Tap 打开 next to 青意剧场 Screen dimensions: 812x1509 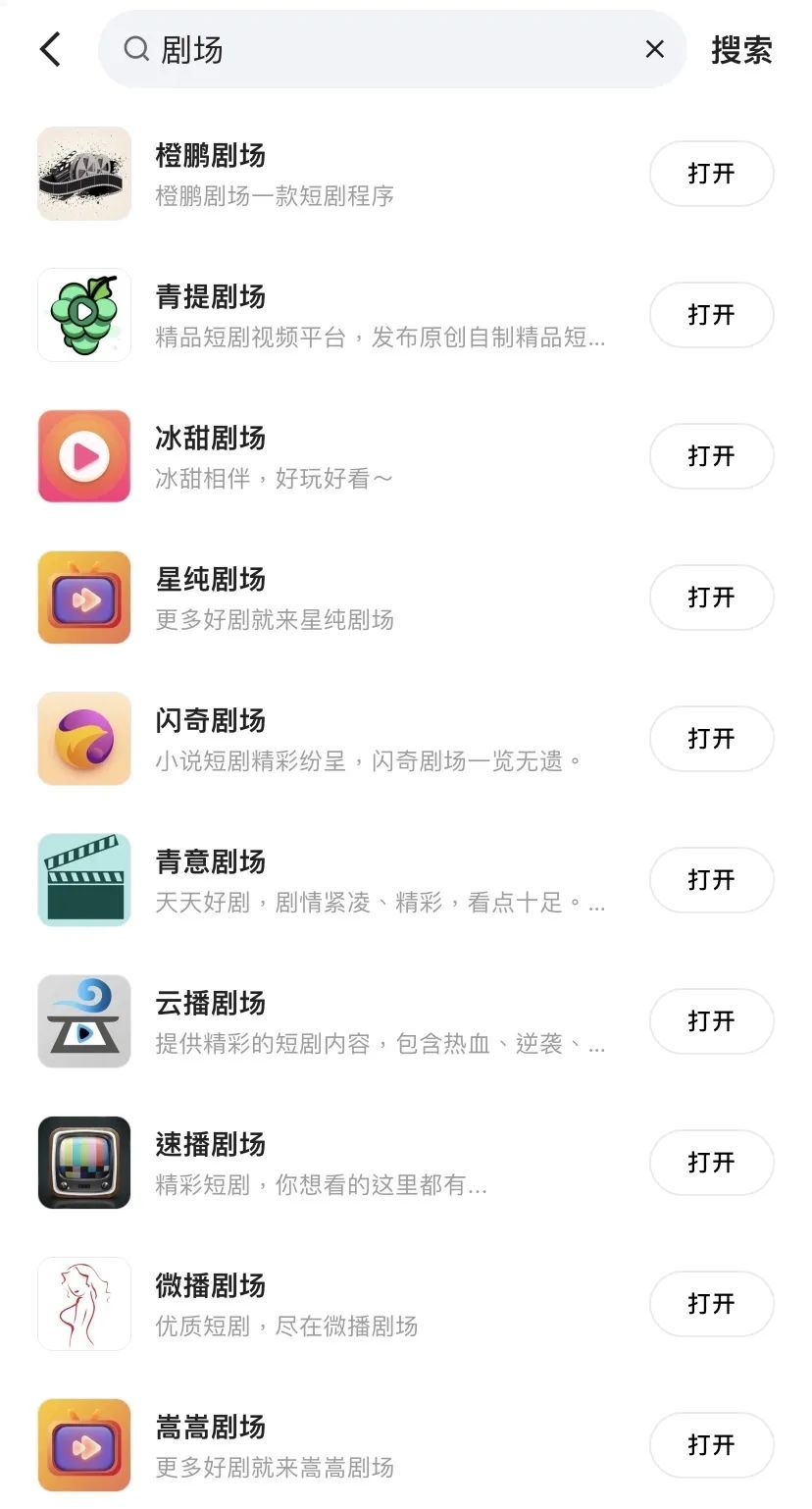pyautogui.click(x=711, y=880)
